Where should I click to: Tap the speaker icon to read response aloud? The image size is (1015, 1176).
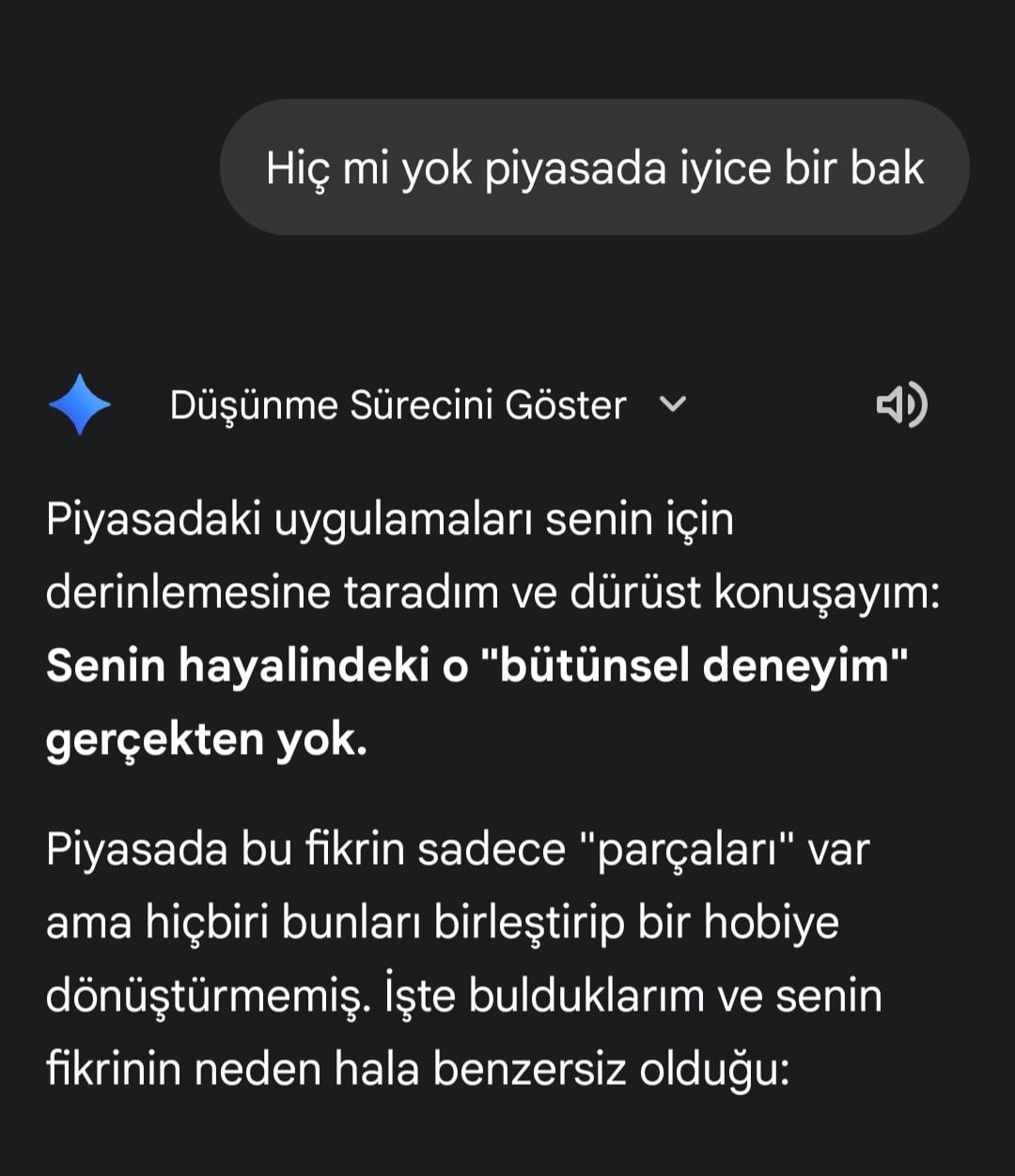pyautogui.click(x=900, y=405)
